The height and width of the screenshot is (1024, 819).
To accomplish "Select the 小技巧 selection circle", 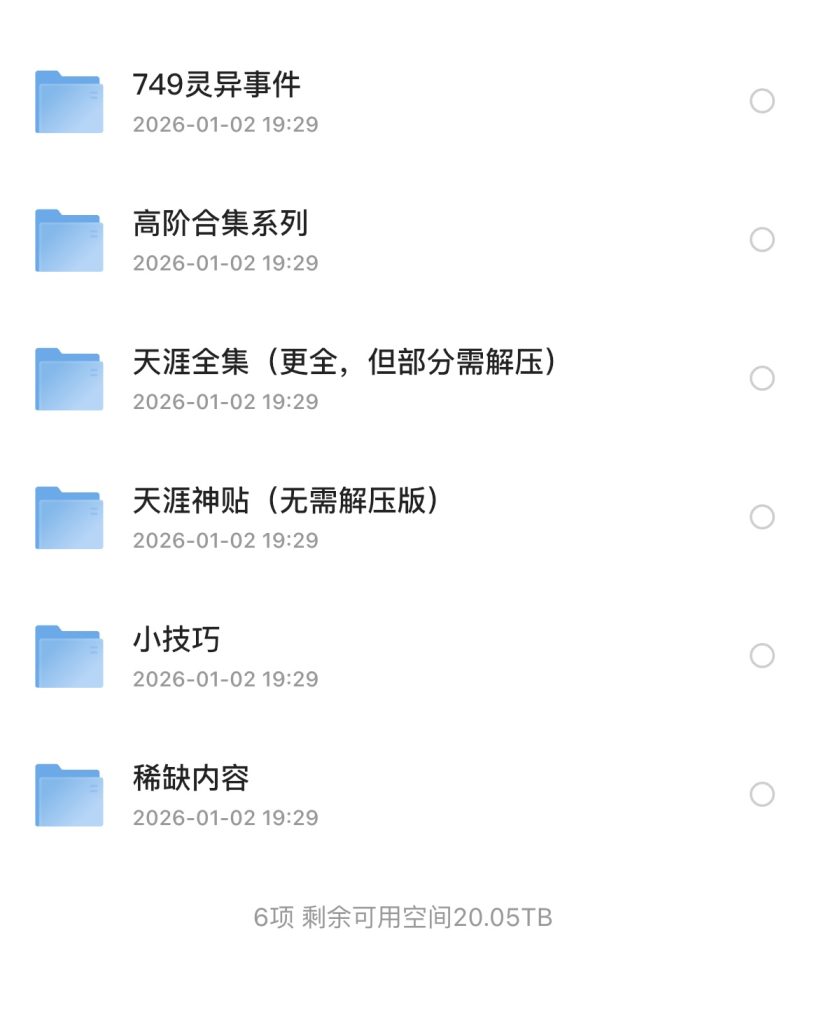I will (x=761, y=654).
